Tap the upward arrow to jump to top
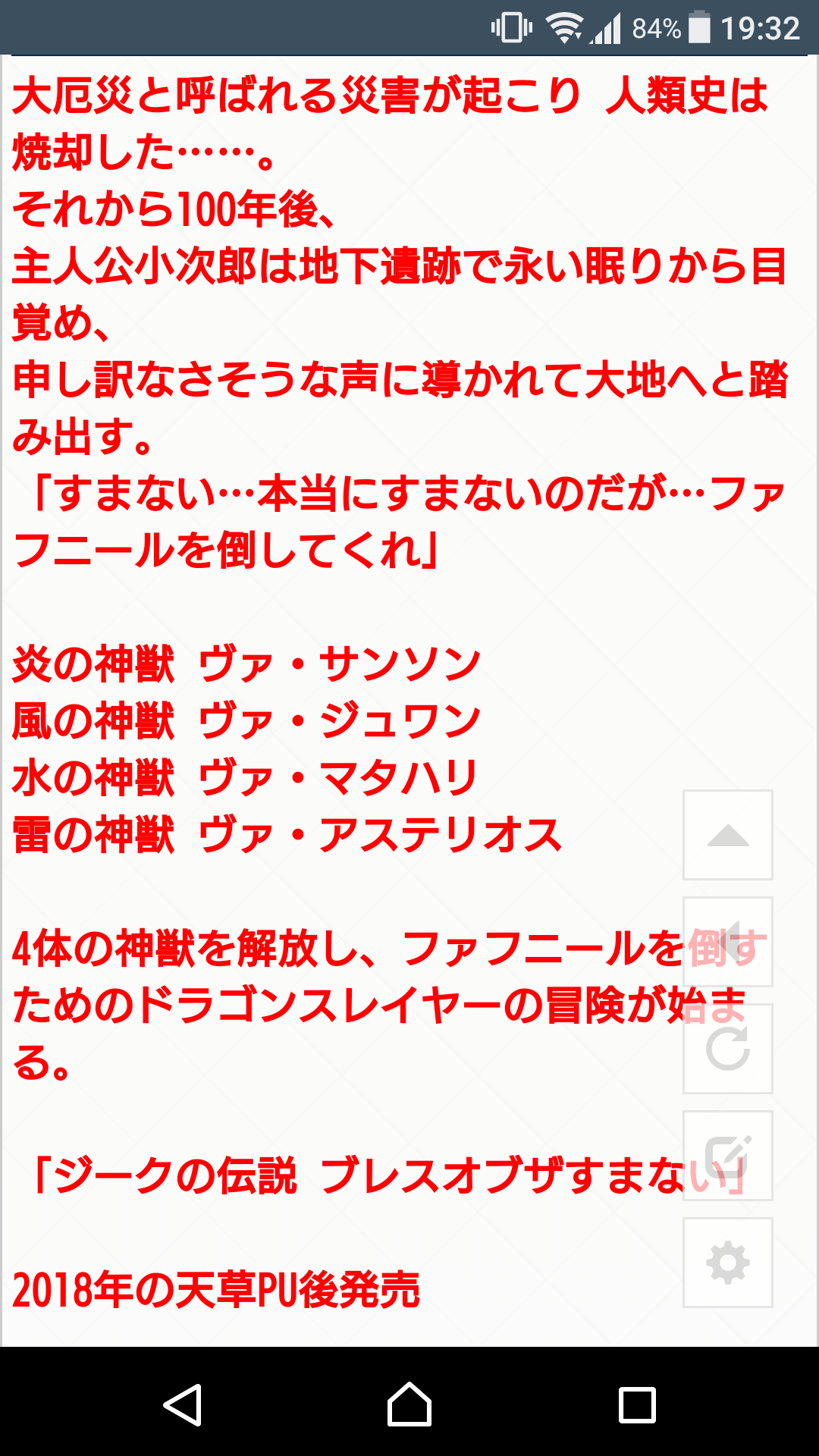 tap(728, 835)
